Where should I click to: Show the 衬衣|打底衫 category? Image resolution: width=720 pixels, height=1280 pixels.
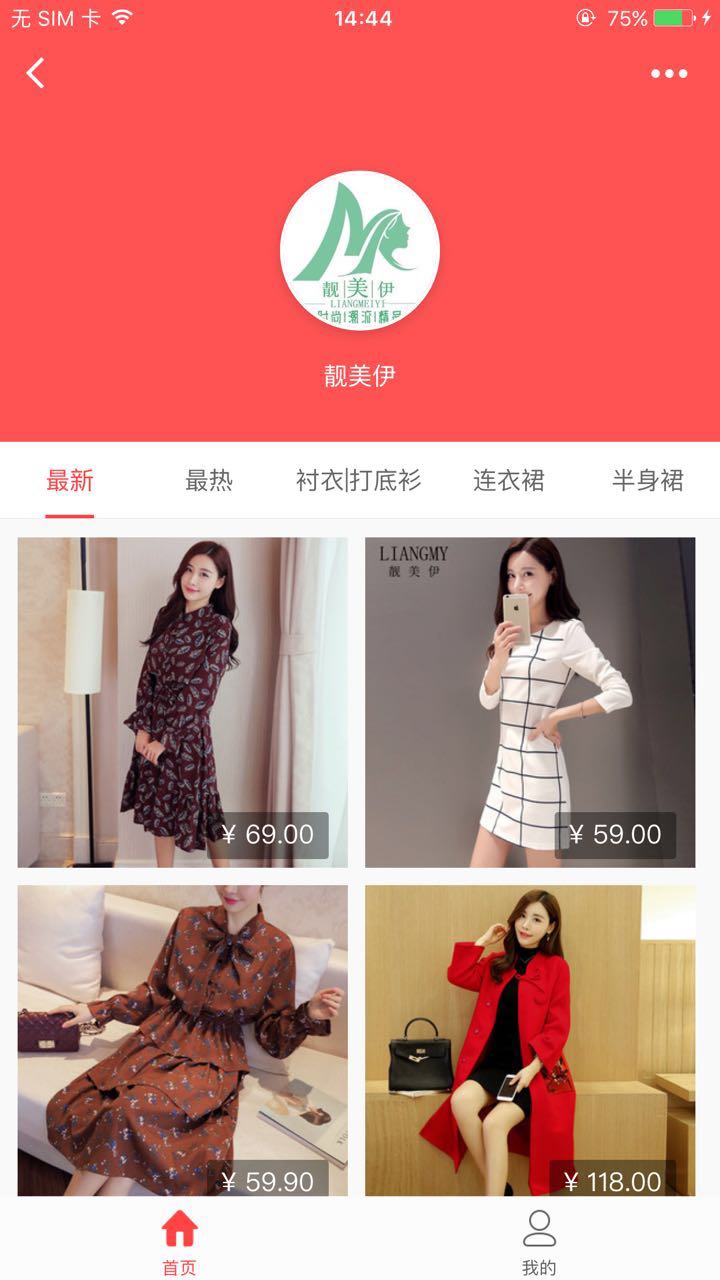pos(358,481)
